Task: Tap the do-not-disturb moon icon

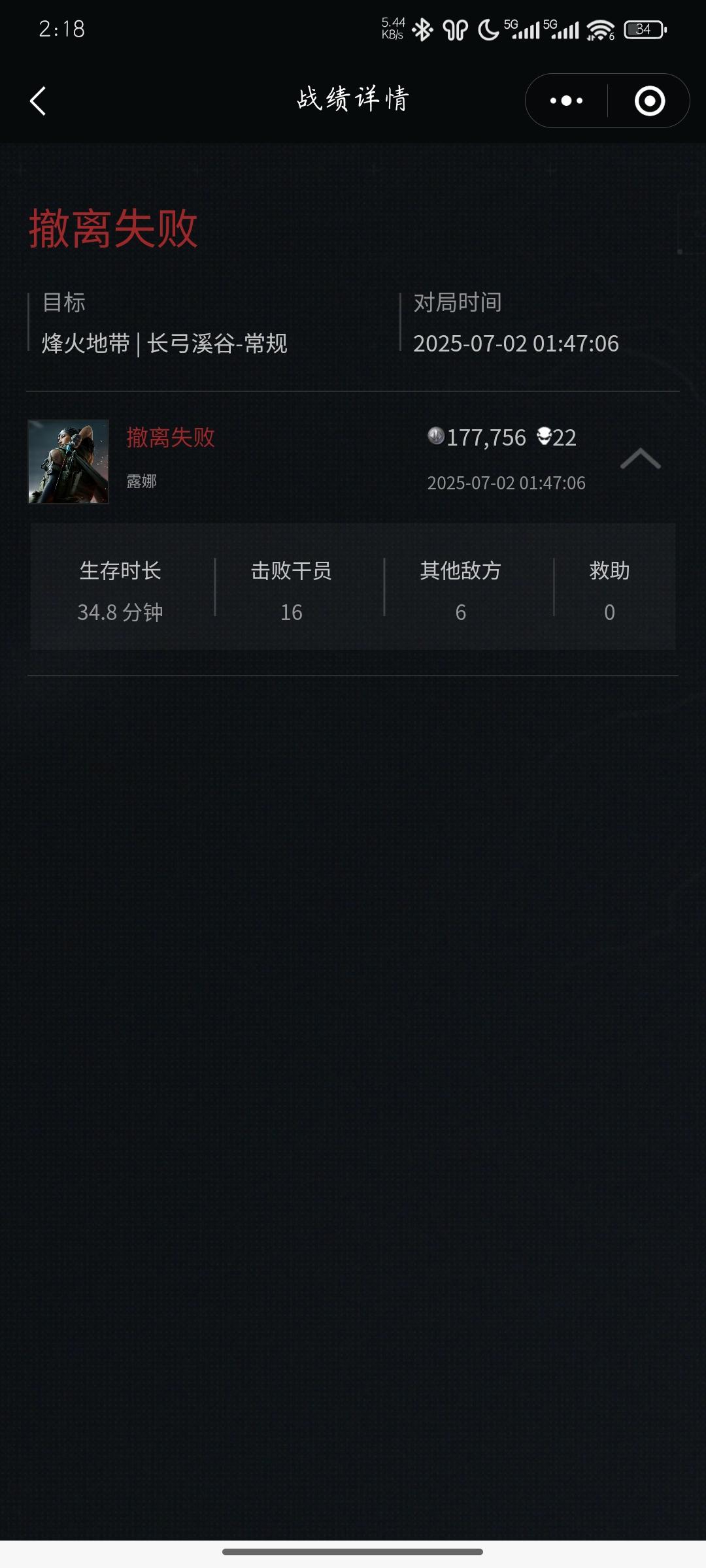Action: 486,29
